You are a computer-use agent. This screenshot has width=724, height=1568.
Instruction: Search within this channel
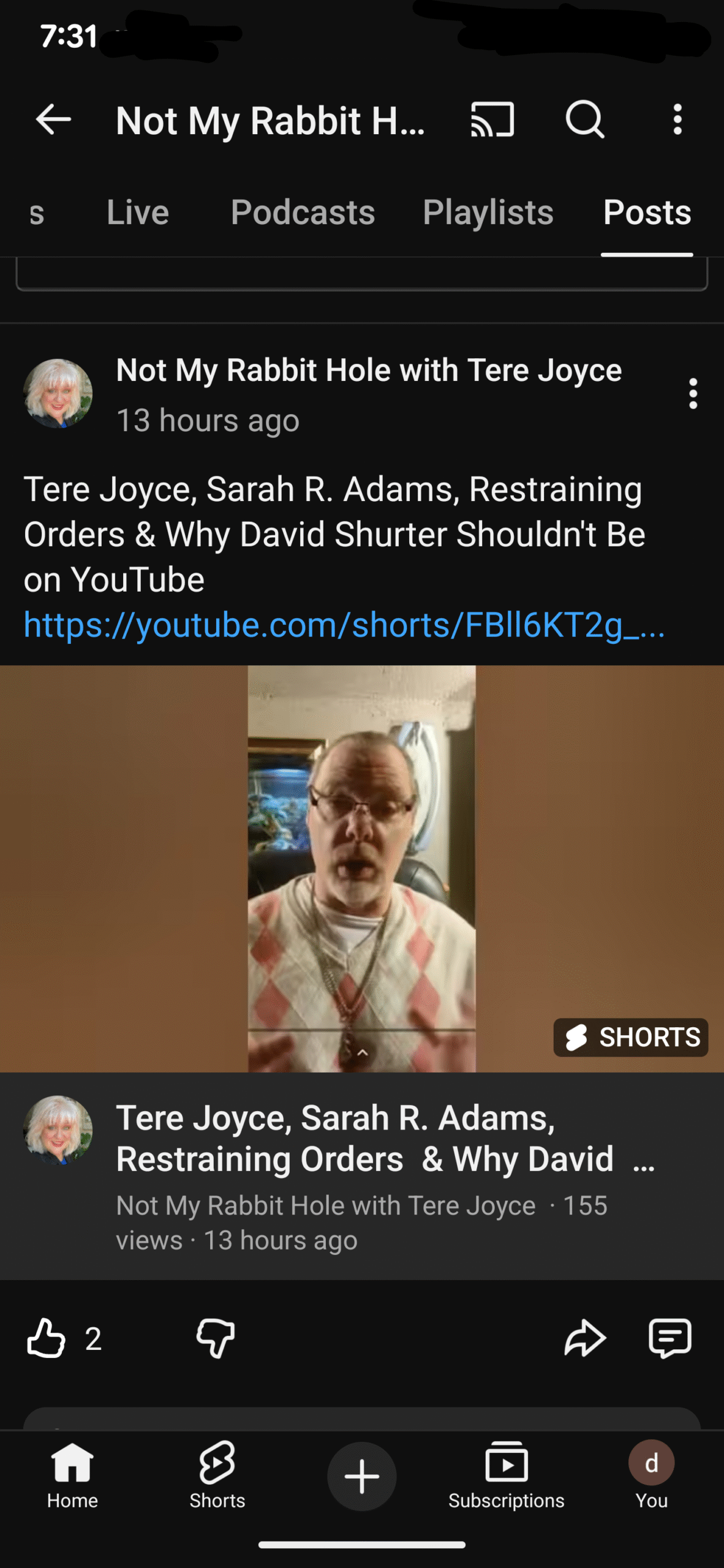pos(585,119)
